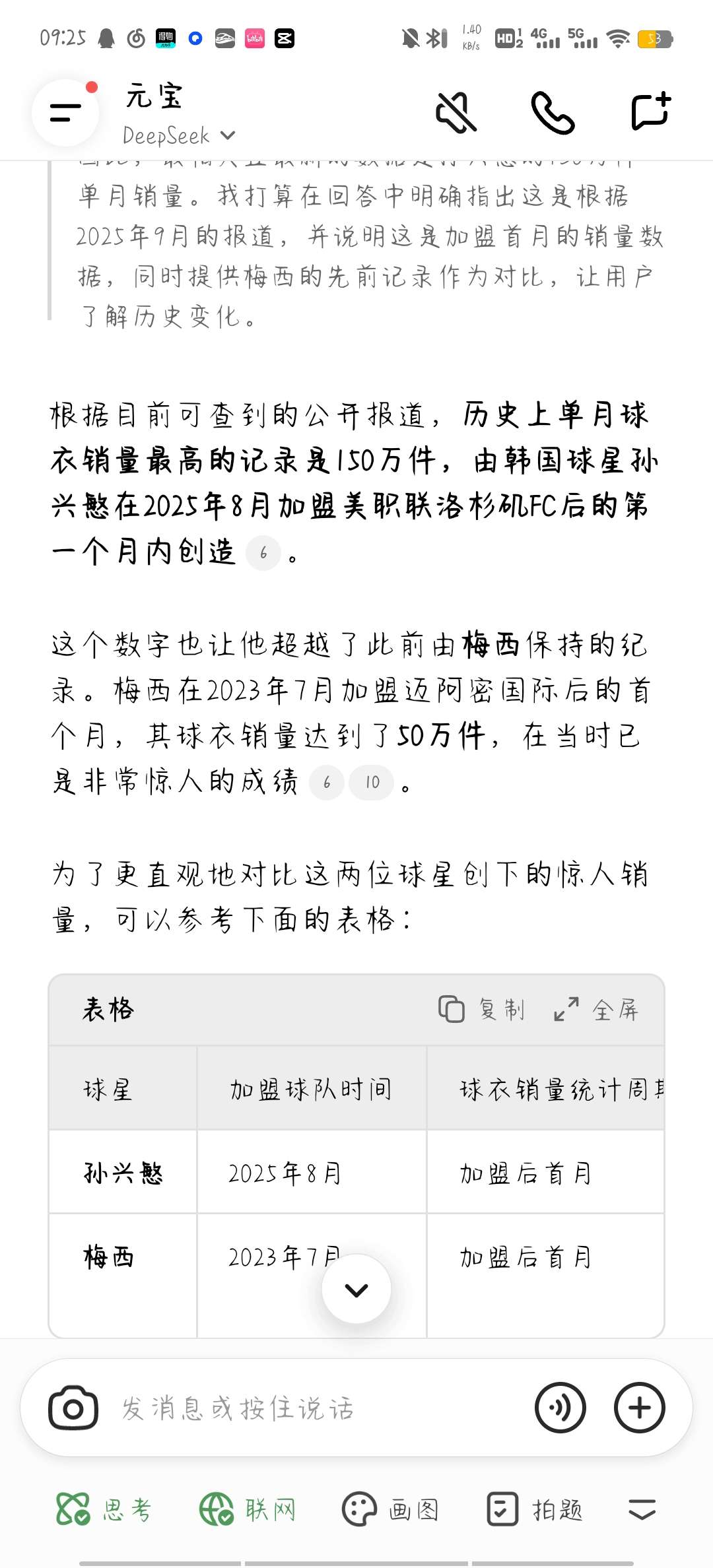Start a new chat conversation
Viewport: 713px width, 1568px height.
[x=650, y=112]
